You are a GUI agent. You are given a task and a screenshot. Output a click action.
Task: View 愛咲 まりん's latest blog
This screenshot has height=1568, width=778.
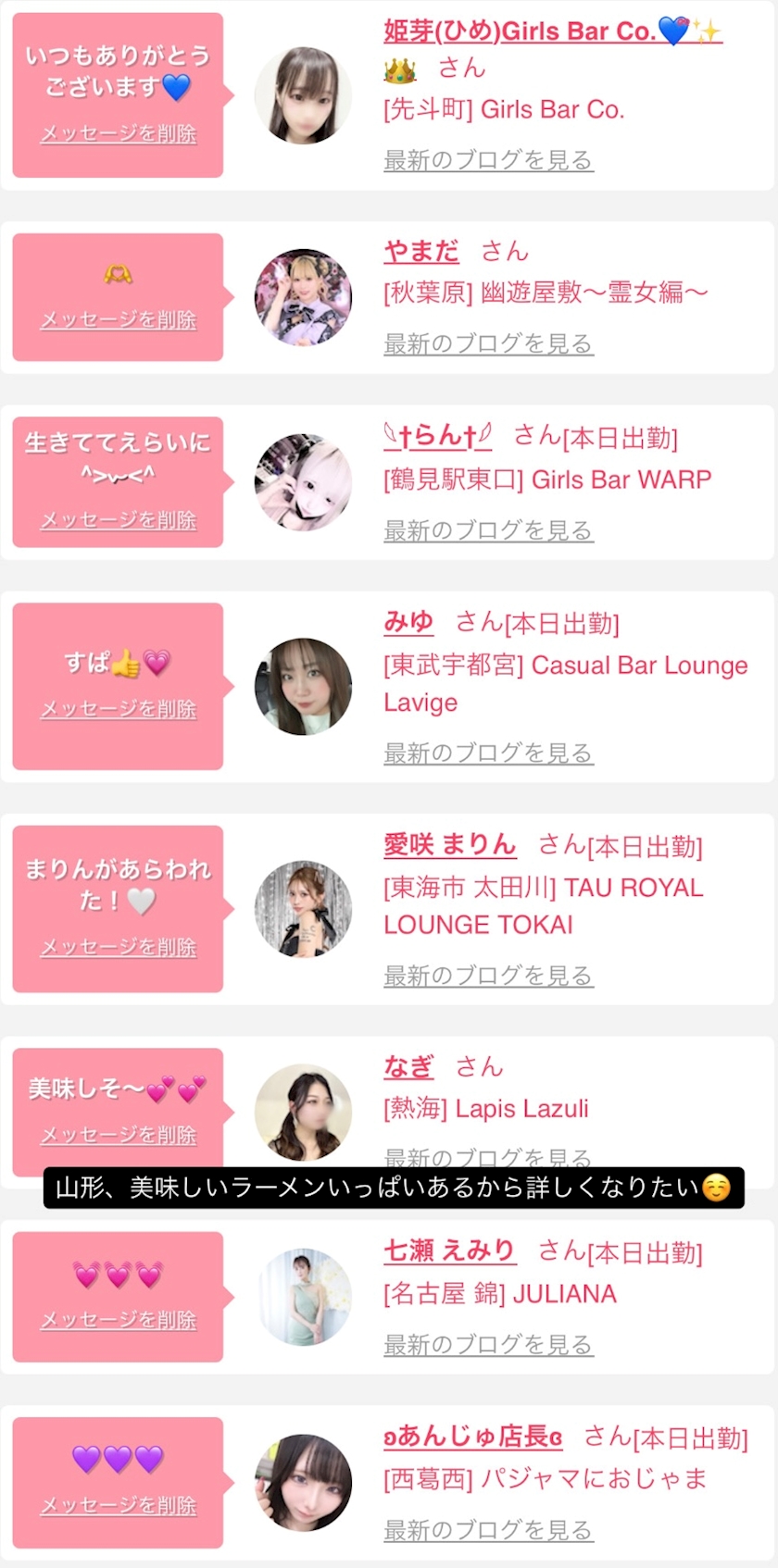488,976
